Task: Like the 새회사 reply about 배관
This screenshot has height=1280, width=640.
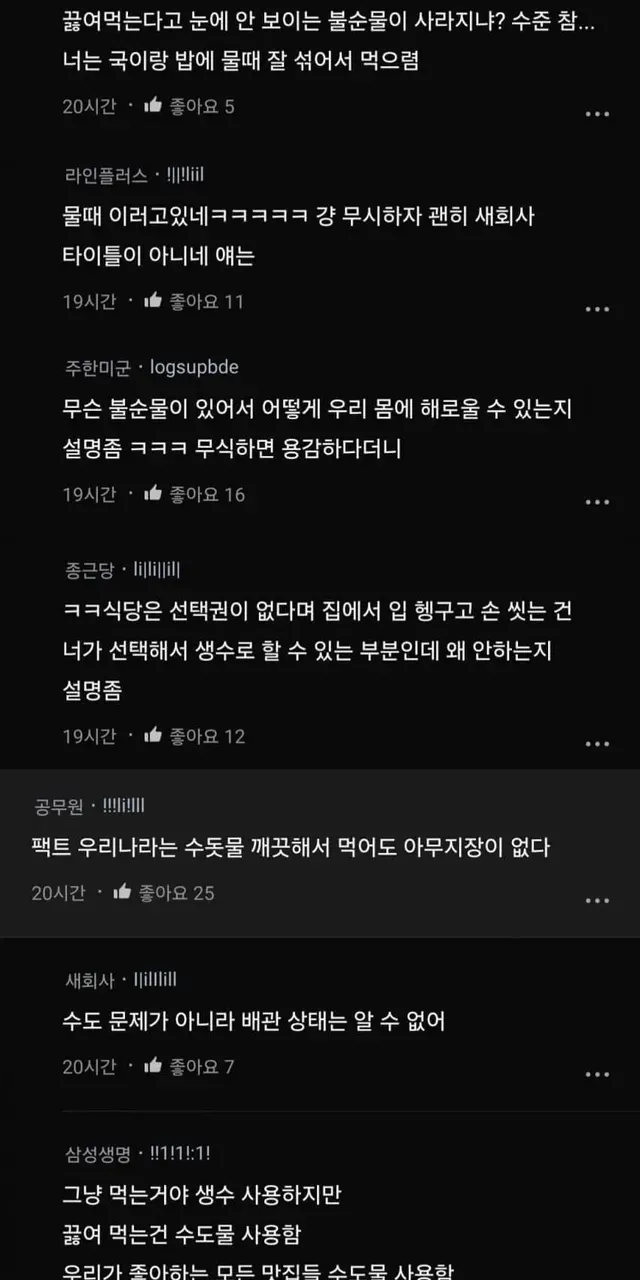Action: pyautogui.click(x=153, y=1067)
